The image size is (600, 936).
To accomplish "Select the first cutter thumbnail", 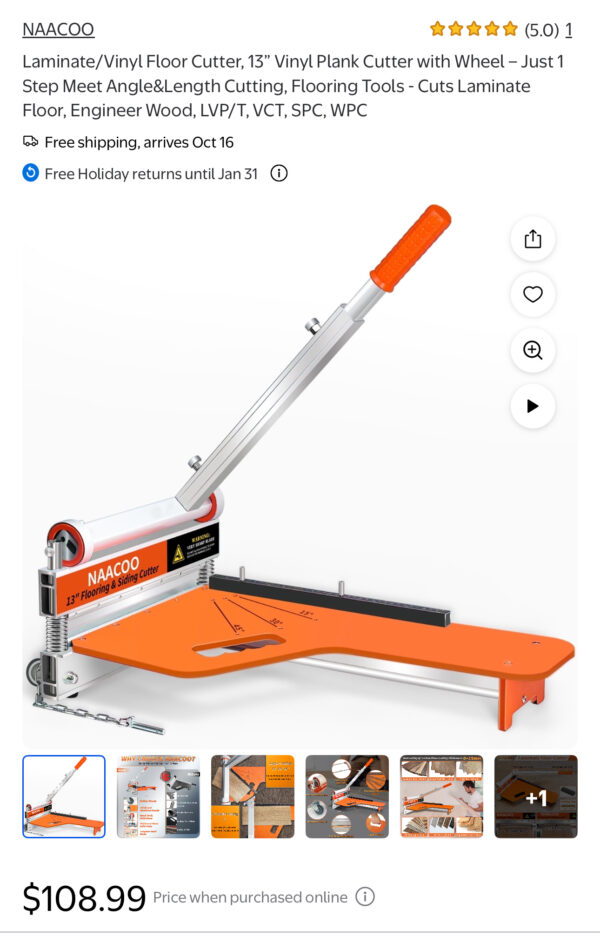I will tap(64, 796).
